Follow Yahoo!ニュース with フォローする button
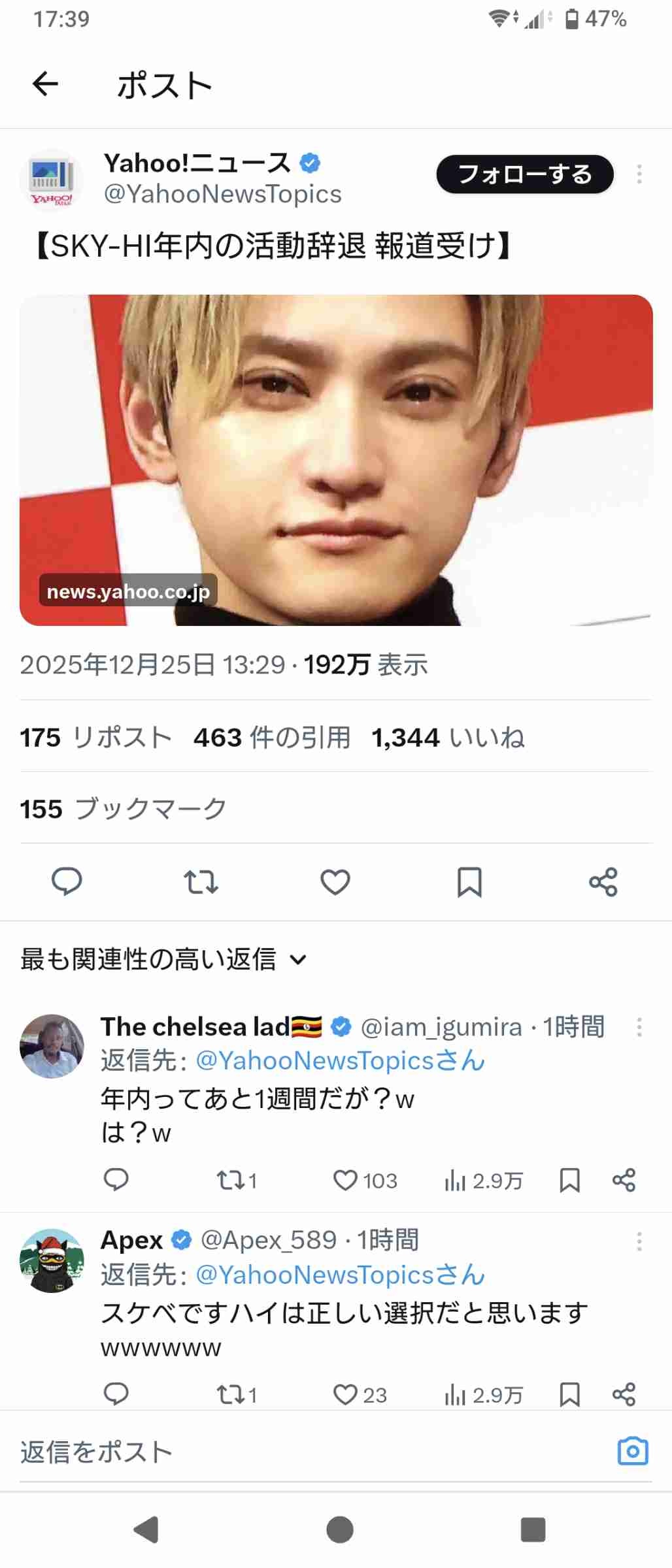The height and width of the screenshot is (1568, 672). (524, 174)
